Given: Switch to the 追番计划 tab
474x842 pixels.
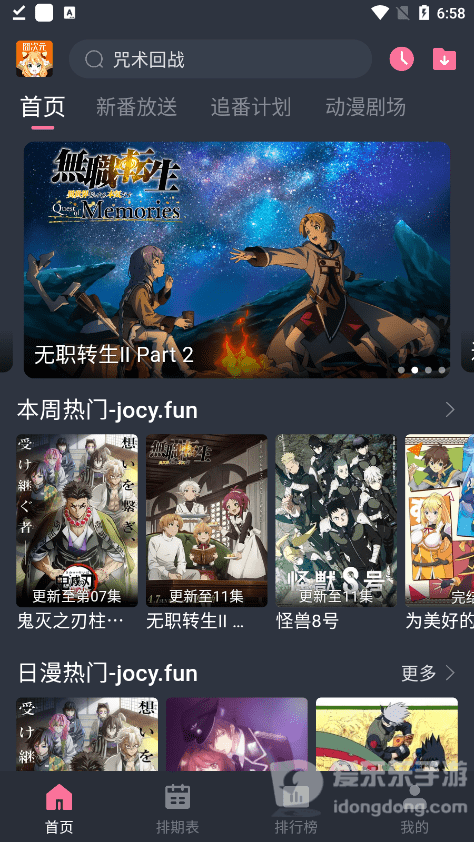Looking at the screenshot, I should pos(251,107).
